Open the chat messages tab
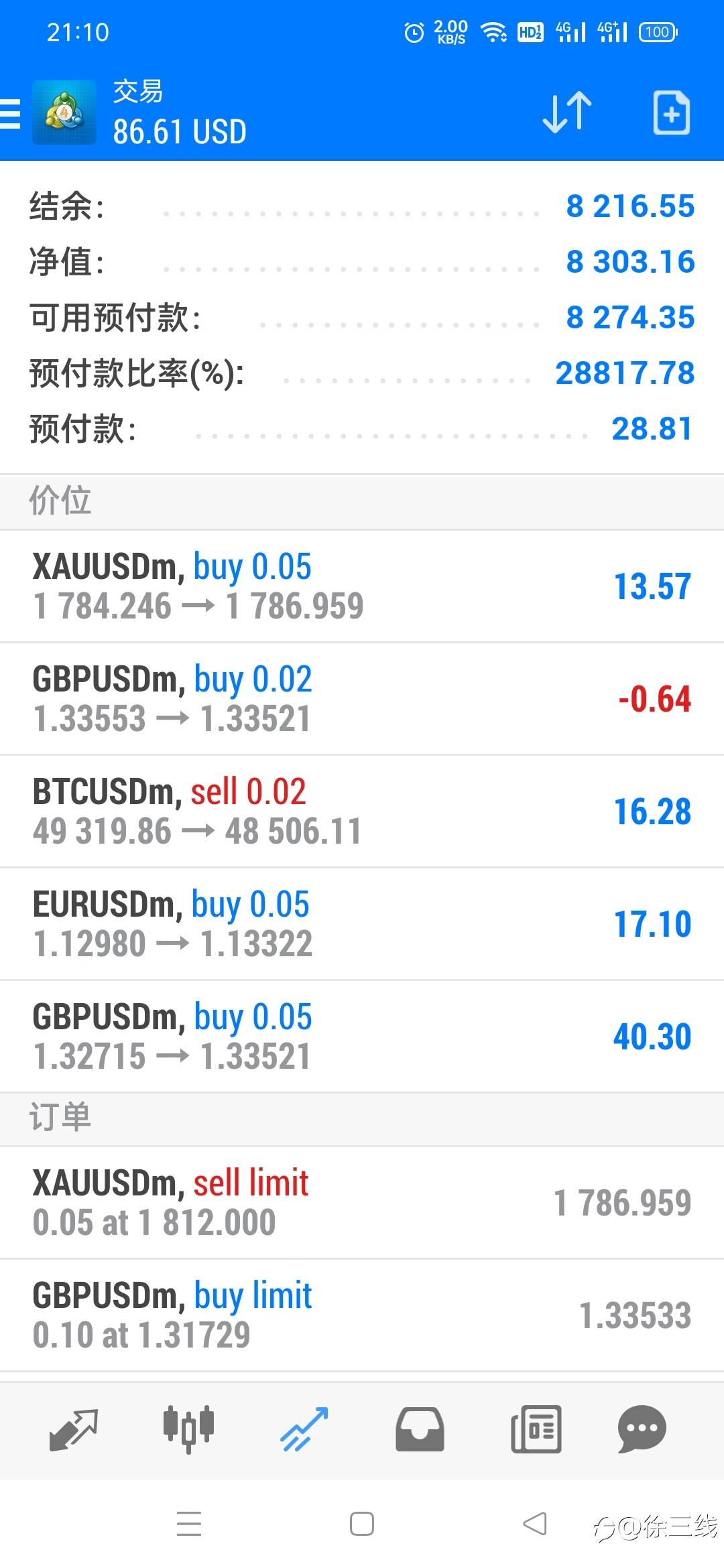The width and height of the screenshot is (724, 1568). point(642,1429)
